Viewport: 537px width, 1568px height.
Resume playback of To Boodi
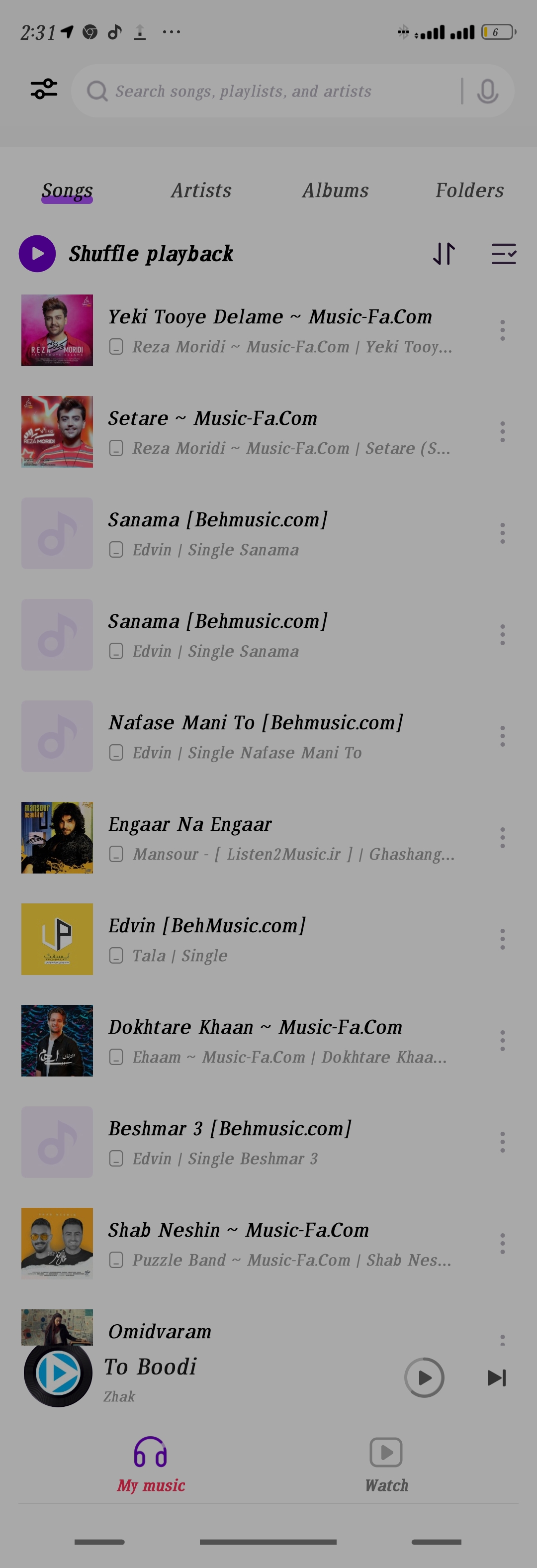pos(424,1377)
